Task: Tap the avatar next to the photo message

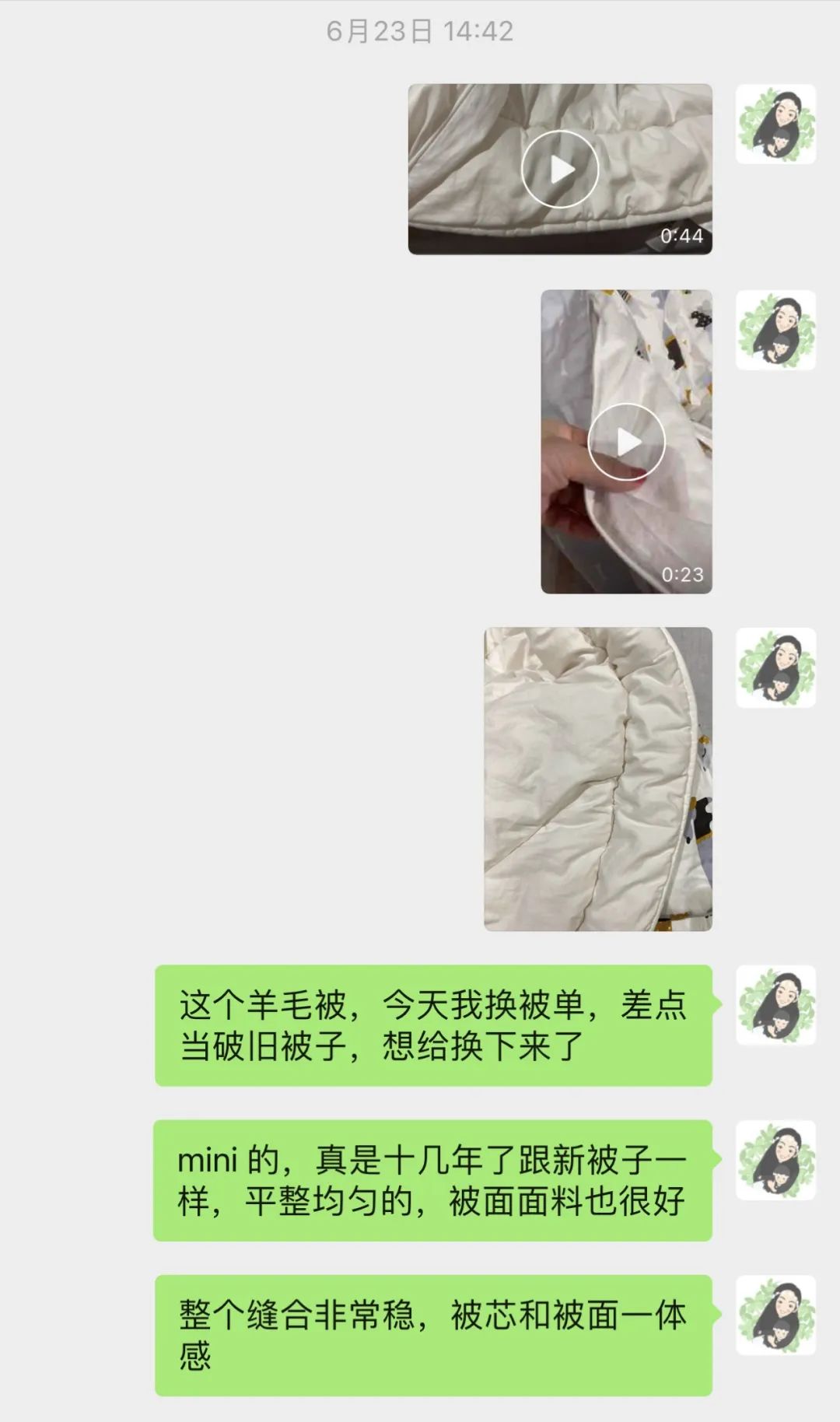Action: point(775,667)
